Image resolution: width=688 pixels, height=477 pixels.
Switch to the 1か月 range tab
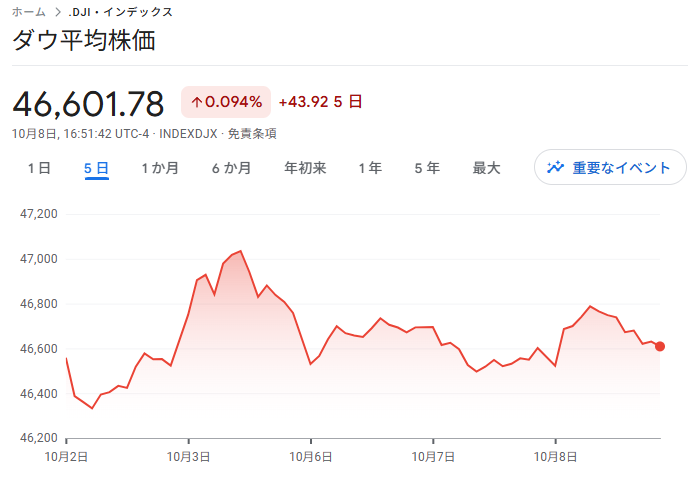(x=160, y=168)
